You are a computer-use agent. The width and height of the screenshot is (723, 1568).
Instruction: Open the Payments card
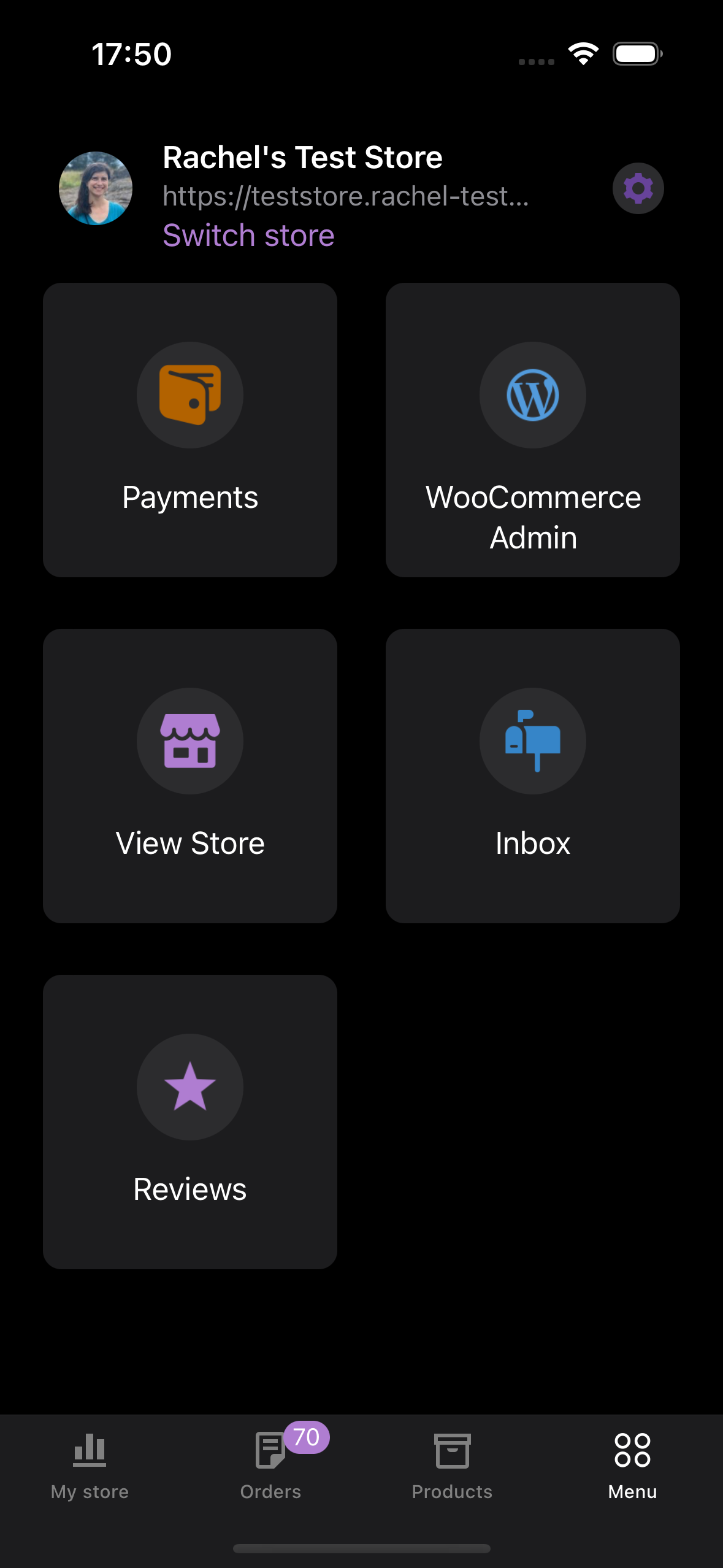(x=190, y=429)
